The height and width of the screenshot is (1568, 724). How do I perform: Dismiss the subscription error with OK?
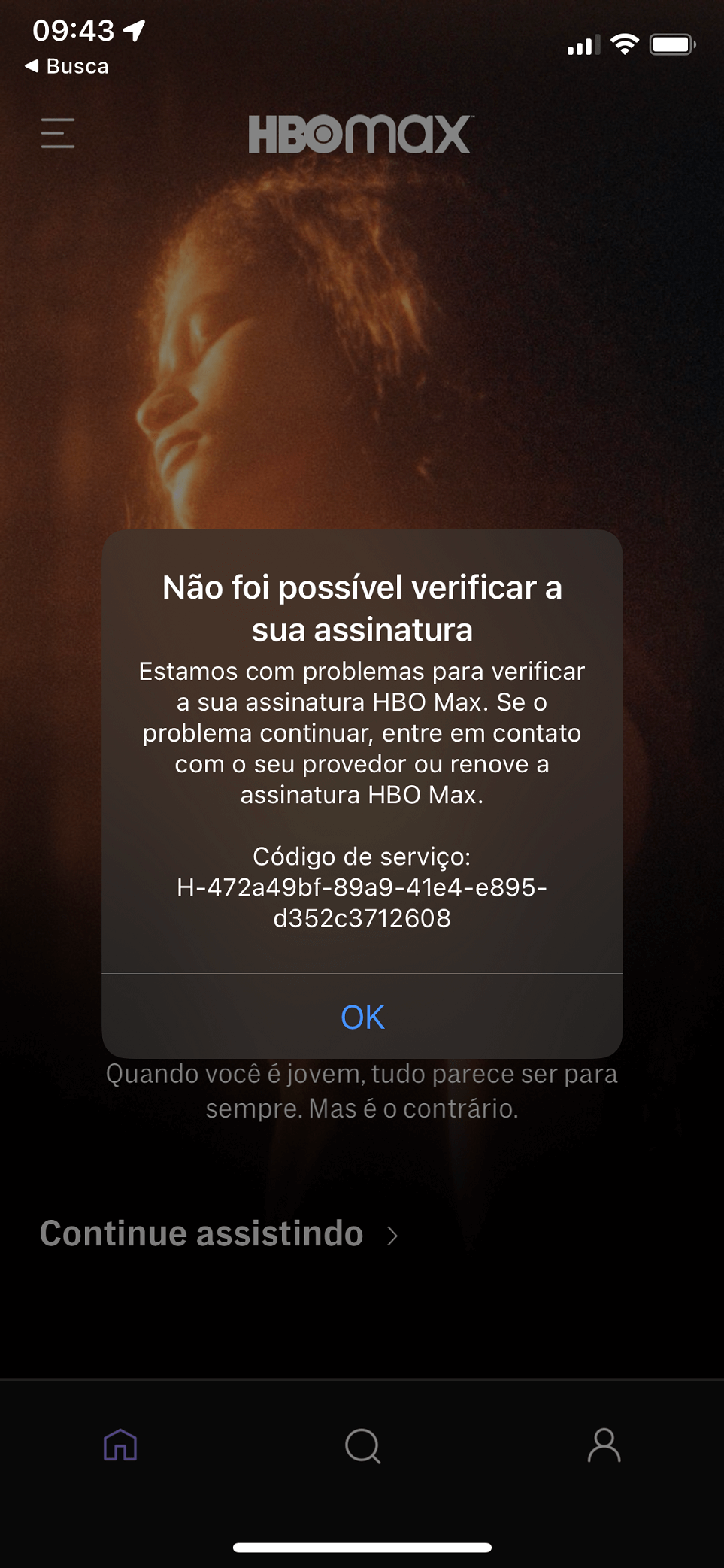(362, 1017)
